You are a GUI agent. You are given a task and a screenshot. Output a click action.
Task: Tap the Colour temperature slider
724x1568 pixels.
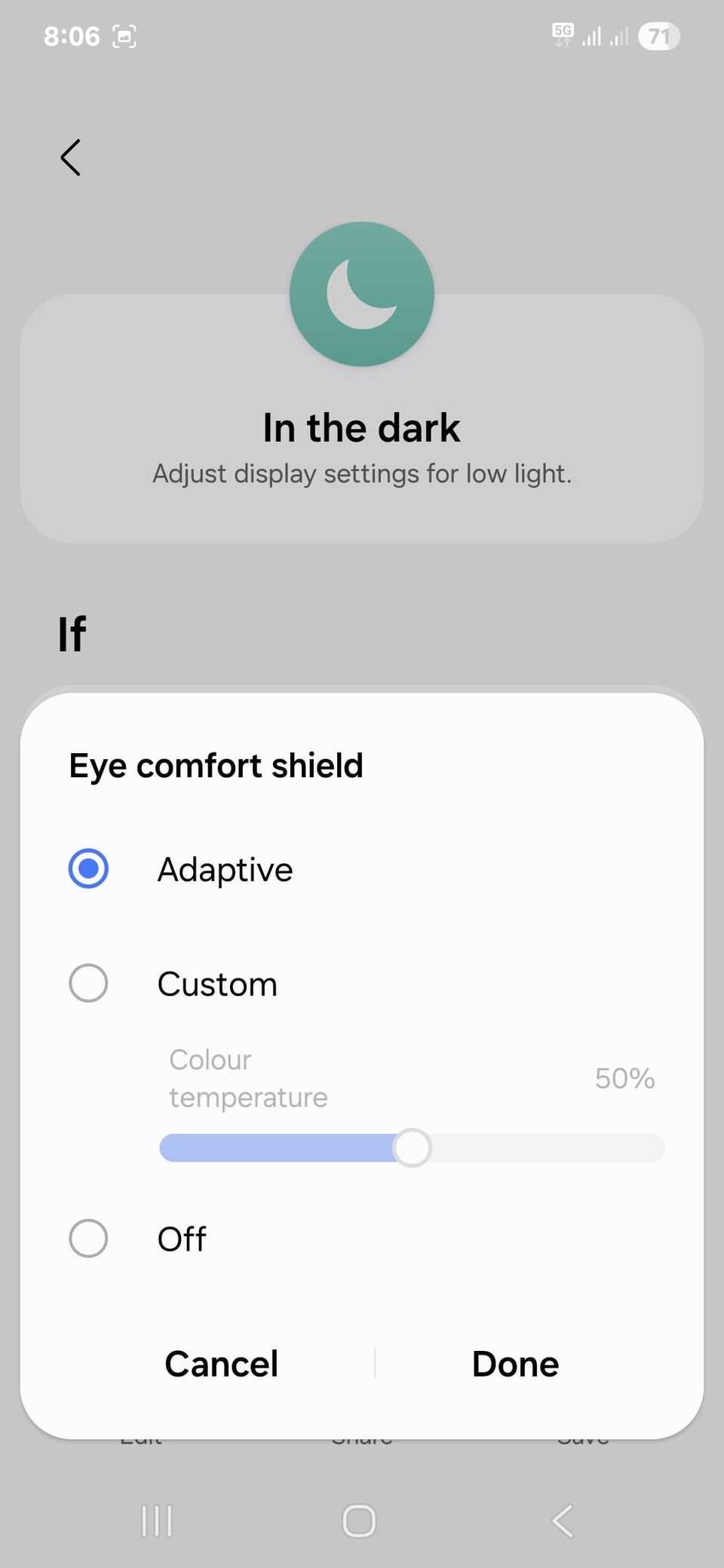pyautogui.click(x=412, y=1148)
